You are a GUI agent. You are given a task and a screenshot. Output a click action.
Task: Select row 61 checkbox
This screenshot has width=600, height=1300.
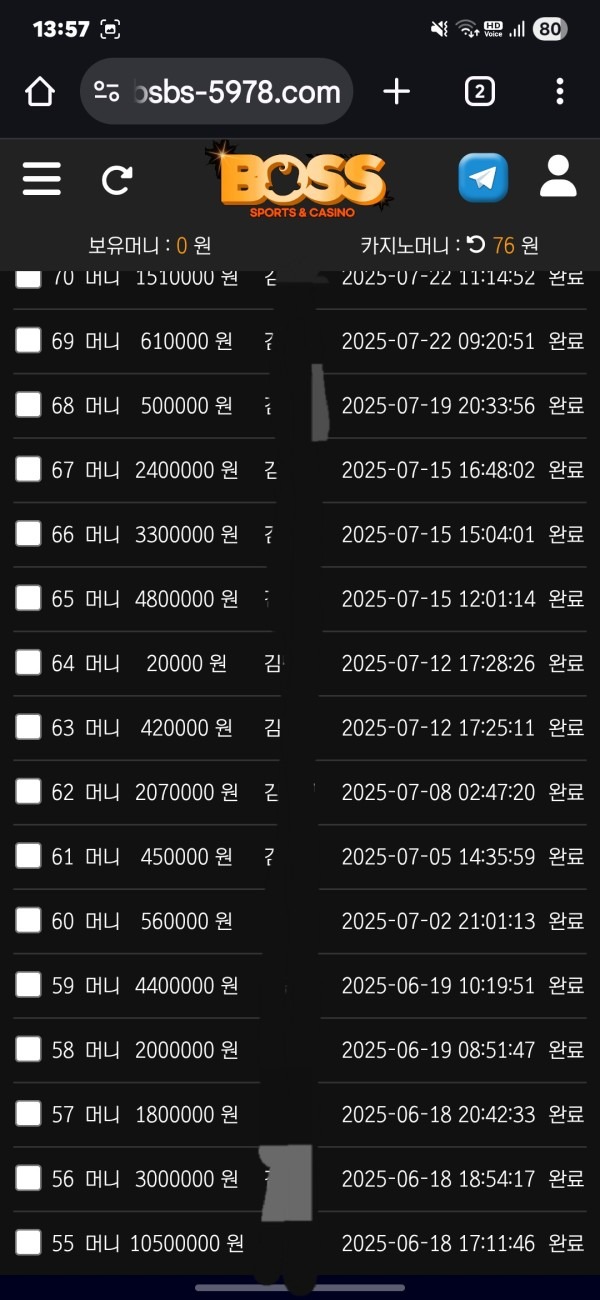click(28, 856)
